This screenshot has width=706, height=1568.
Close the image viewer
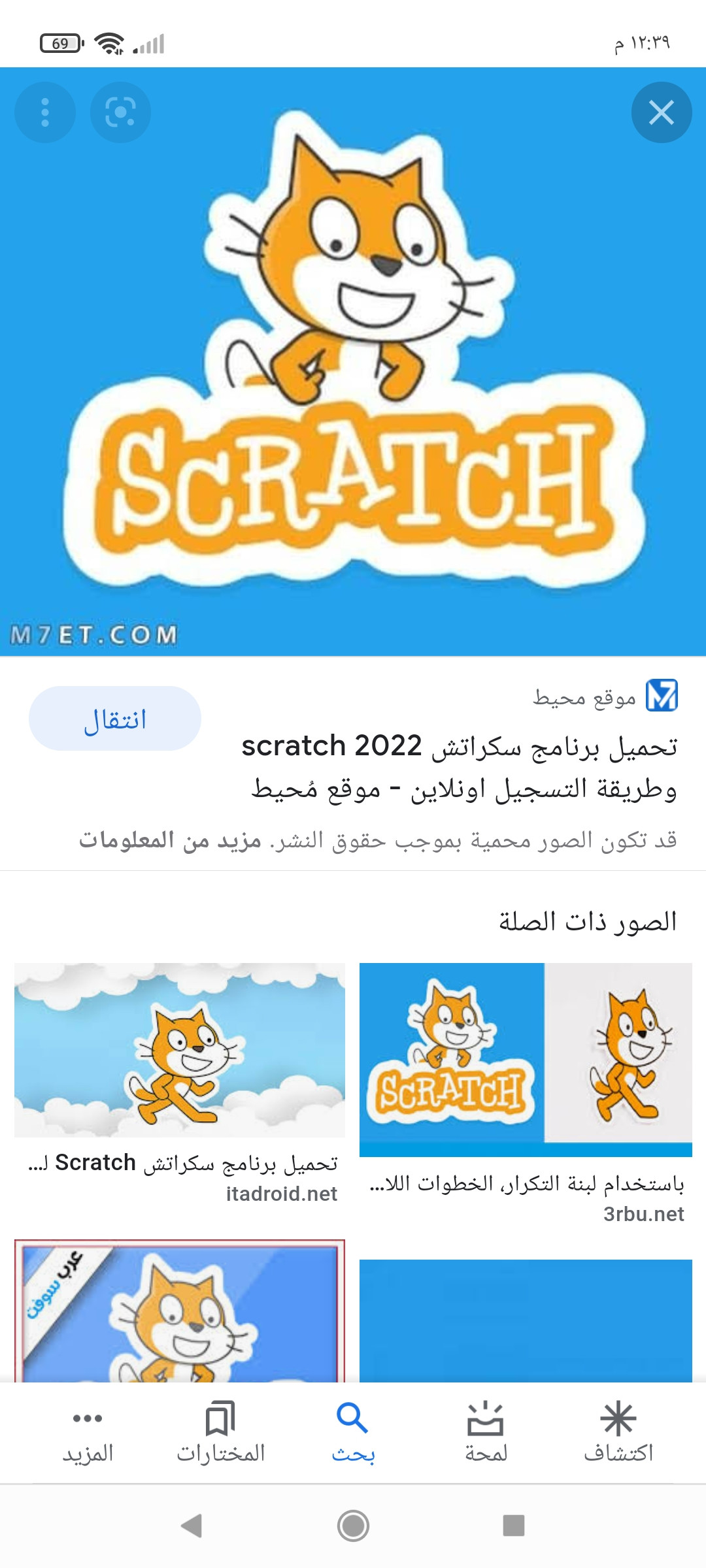(662, 112)
